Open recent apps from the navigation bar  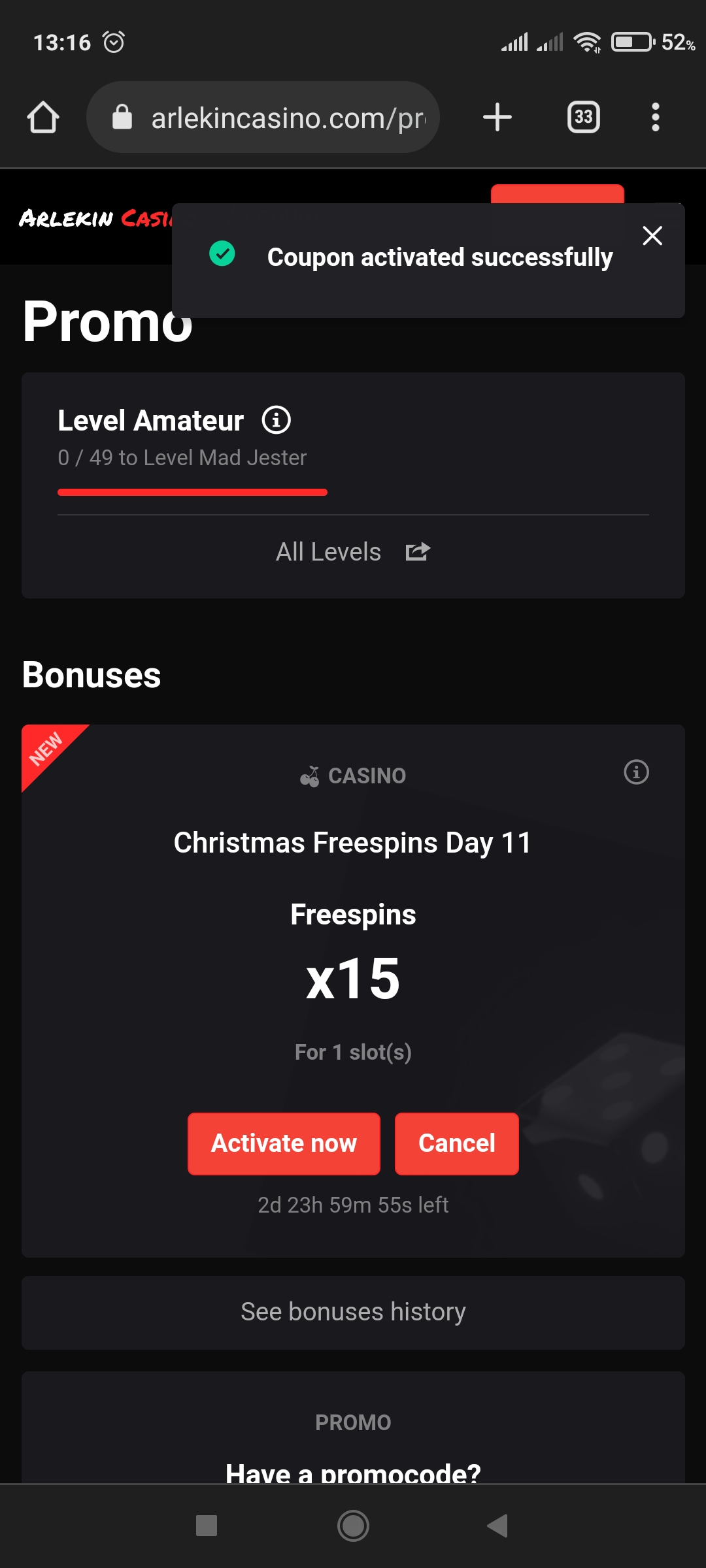tap(207, 1526)
